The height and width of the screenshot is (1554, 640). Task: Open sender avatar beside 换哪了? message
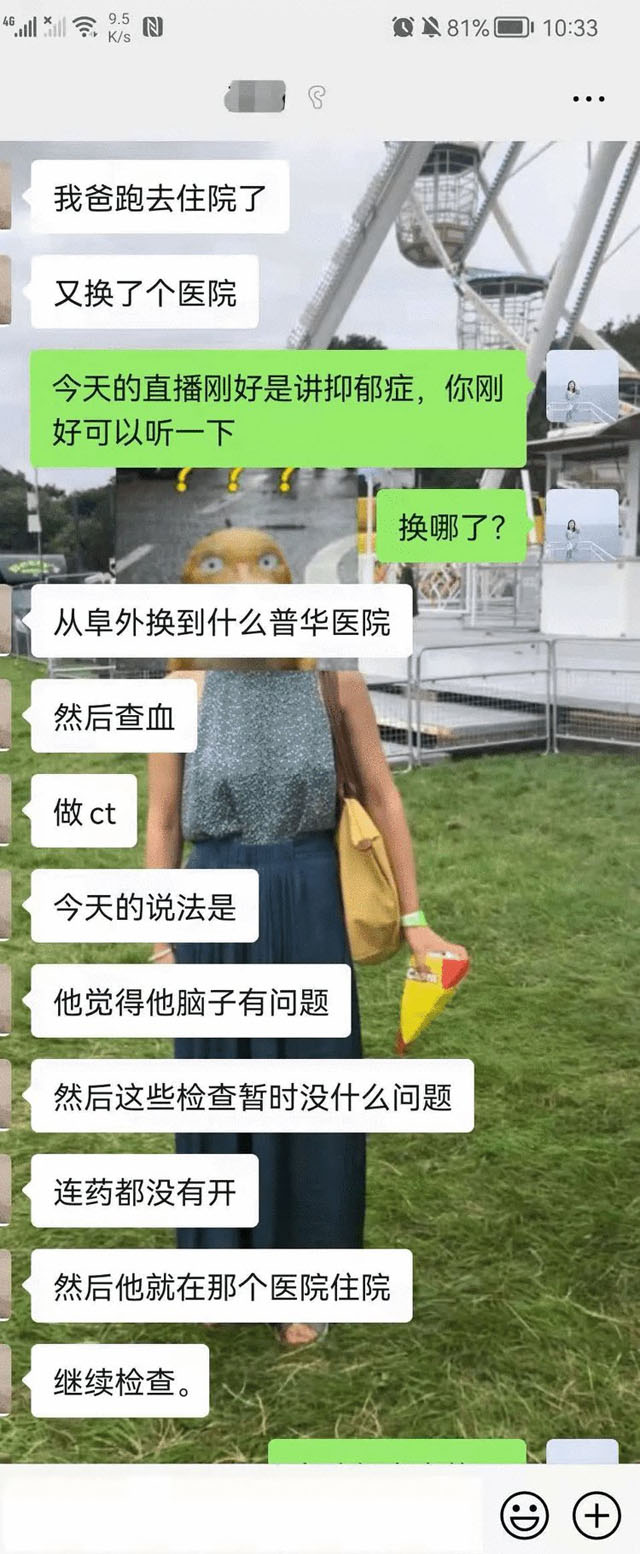pos(582,524)
